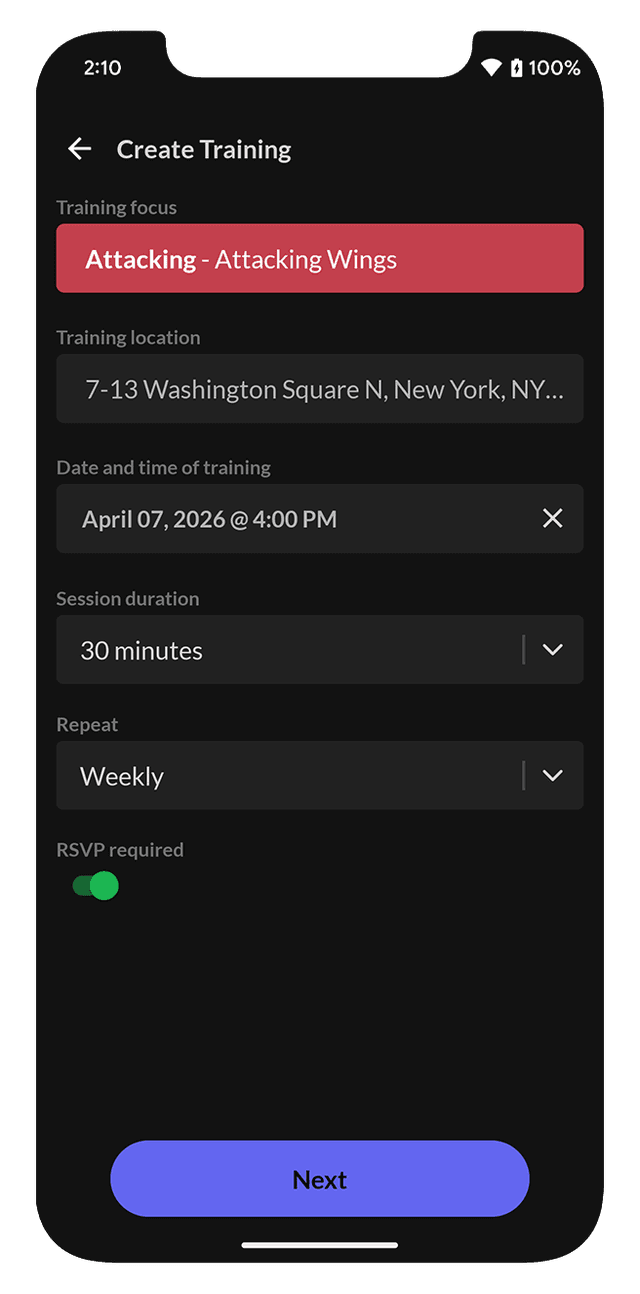The image size is (640, 1294).
Task: Go back from Create Training
Action: (79, 149)
